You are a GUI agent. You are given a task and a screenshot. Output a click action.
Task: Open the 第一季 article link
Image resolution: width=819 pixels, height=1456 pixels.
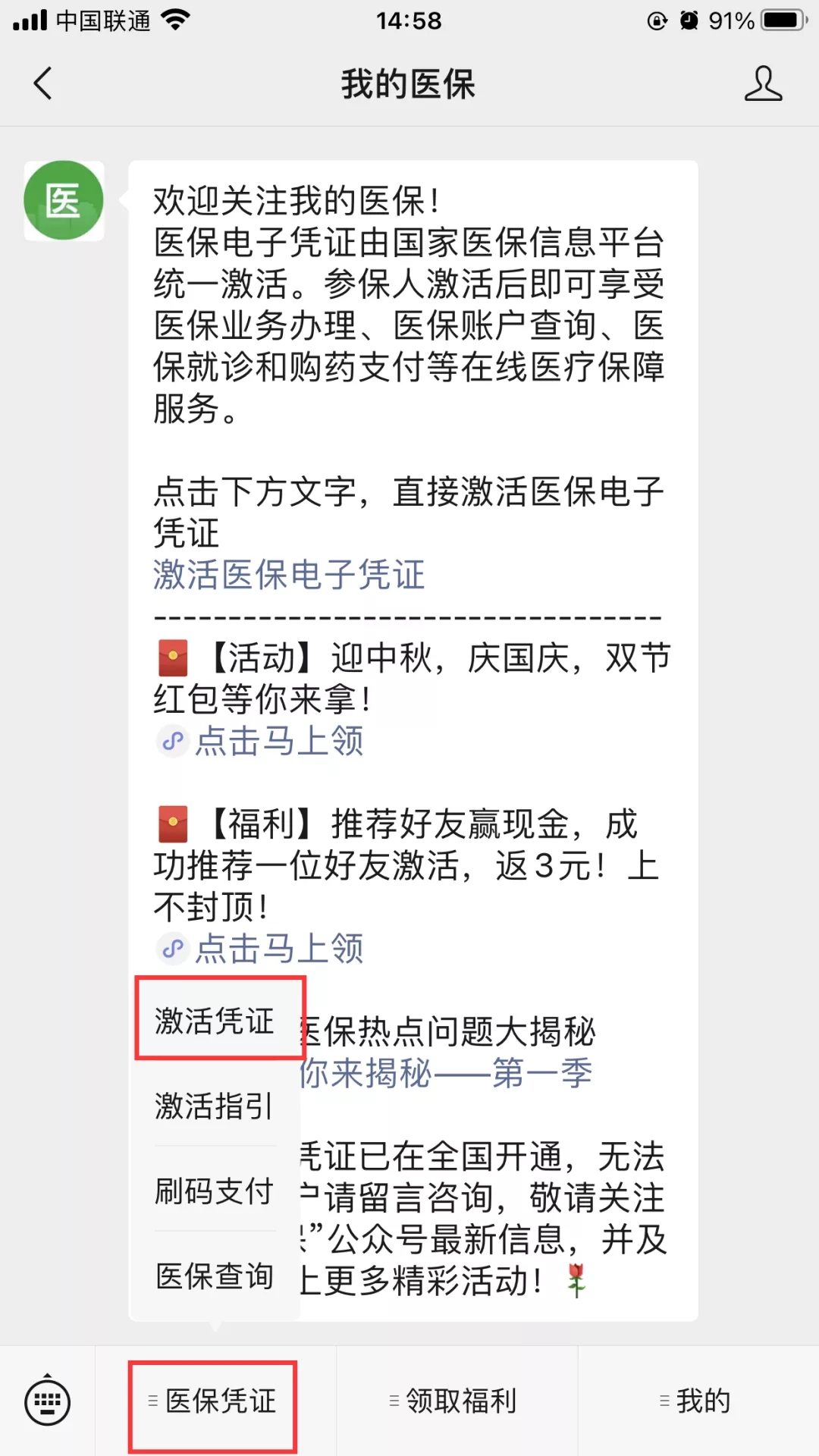pos(447,1073)
